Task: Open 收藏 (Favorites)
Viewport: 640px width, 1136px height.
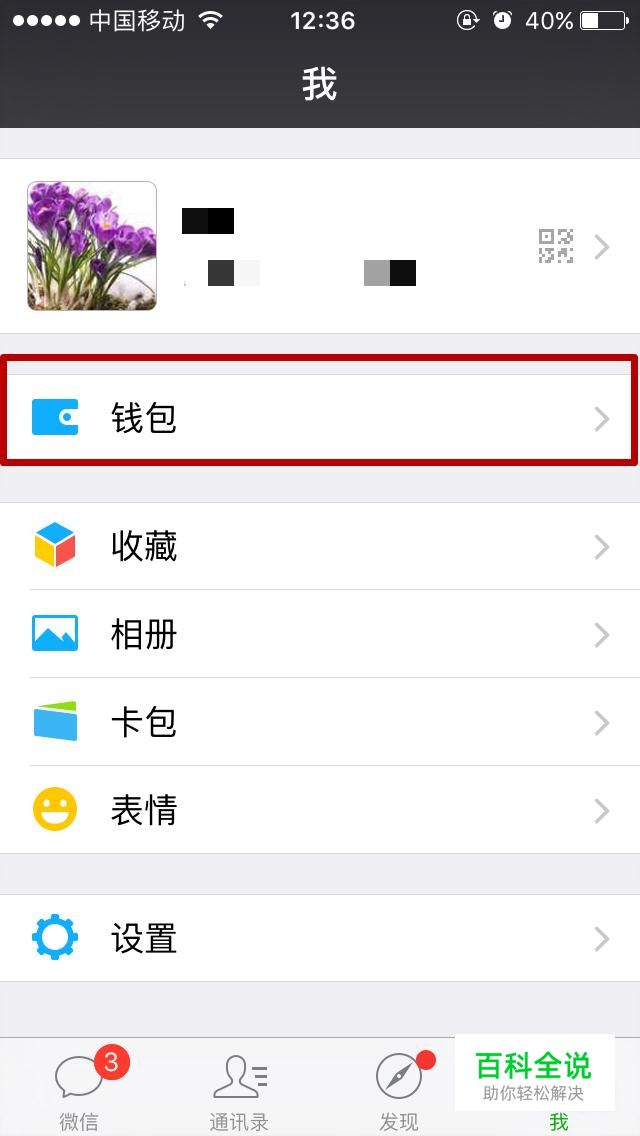Action: 320,546
